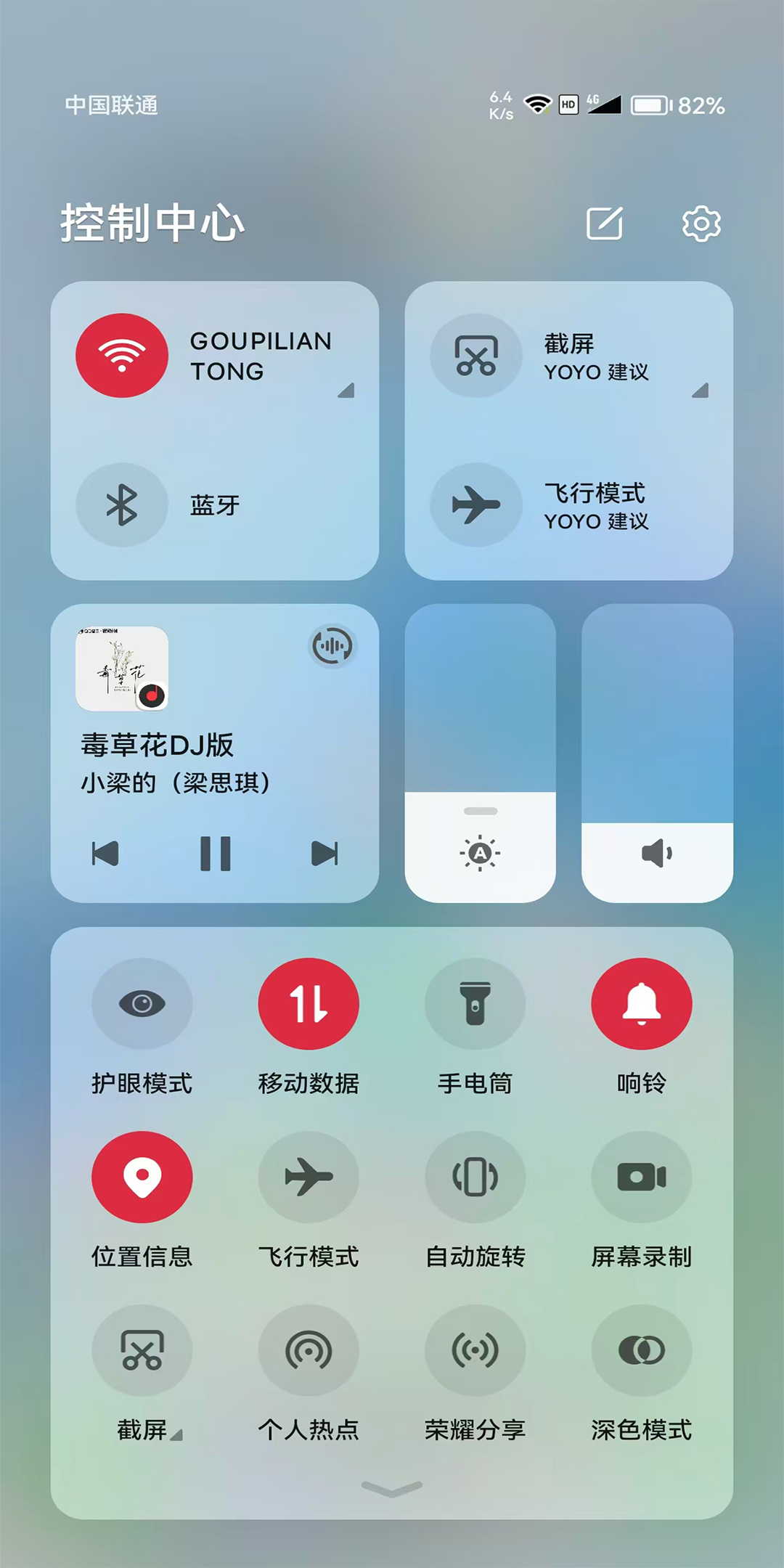784x1568 pixels.
Task: Toggle auto brightness on the brightness slider
Action: (x=480, y=853)
